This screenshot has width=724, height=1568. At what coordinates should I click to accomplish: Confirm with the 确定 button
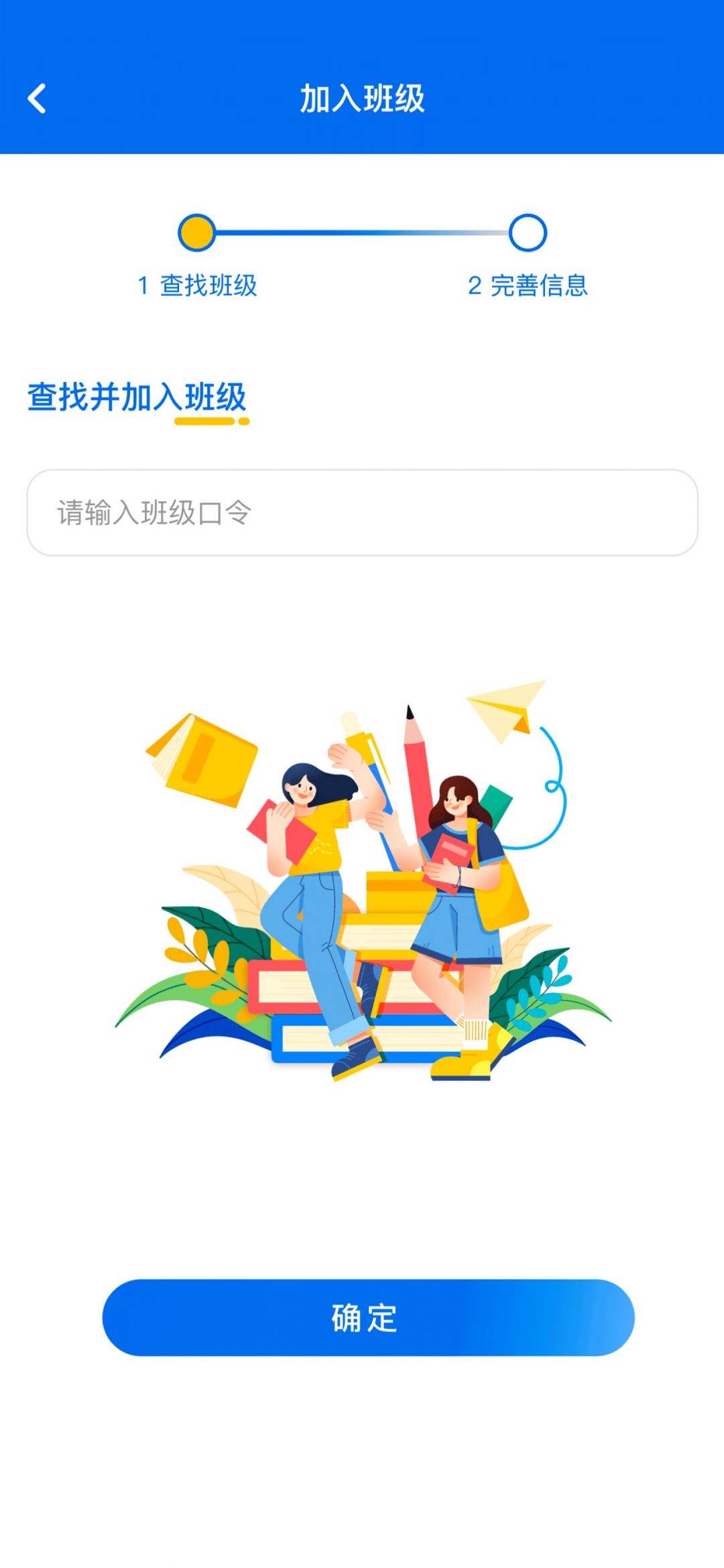pos(368,1317)
